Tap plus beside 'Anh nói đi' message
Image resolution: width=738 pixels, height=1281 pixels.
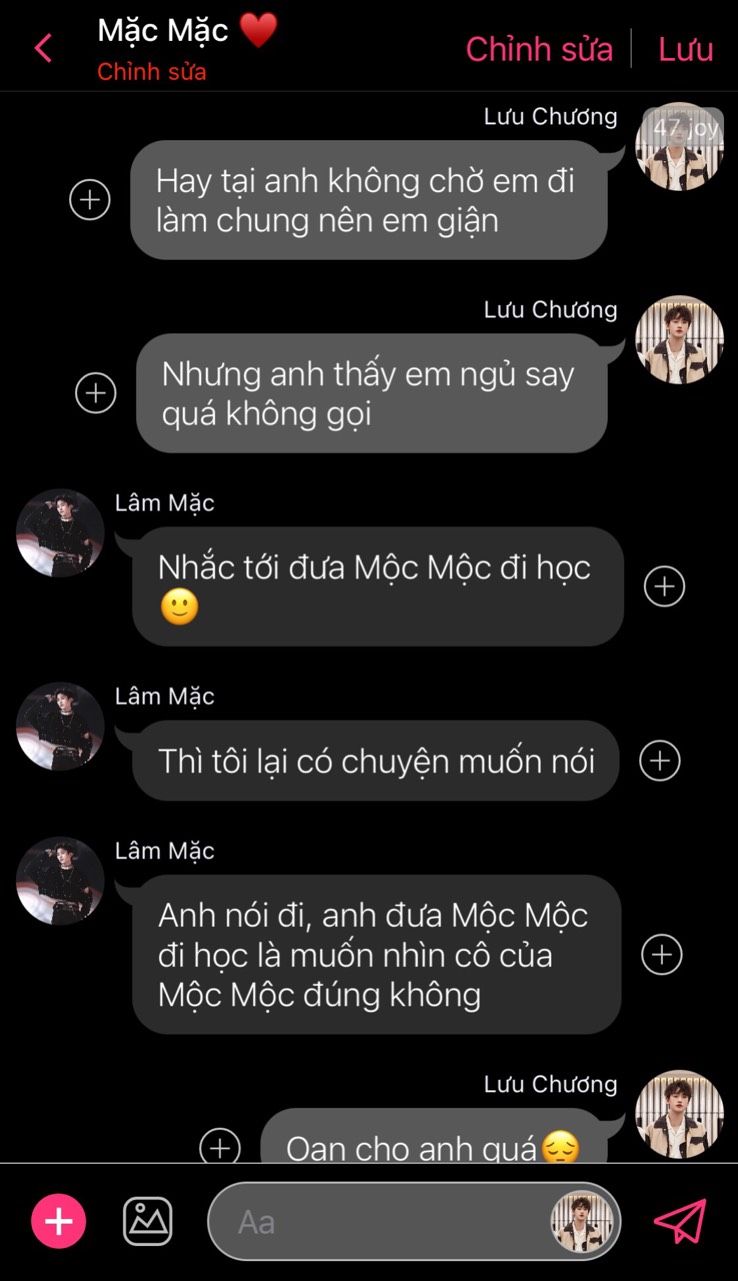(x=661, y=954)
